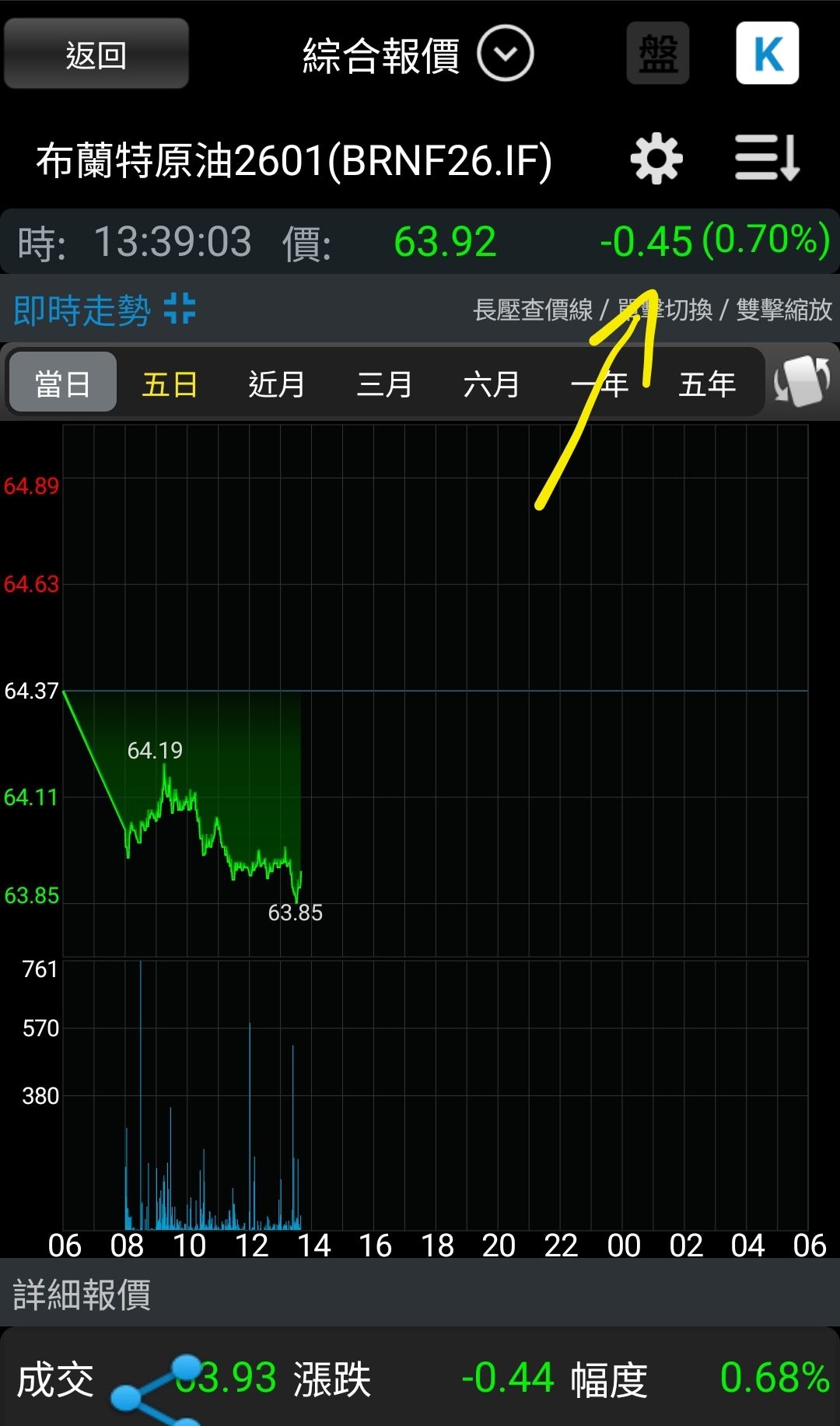Select the 五年 range tab
Viewport: 840px width, 1426px height.
tap(707, 384)
